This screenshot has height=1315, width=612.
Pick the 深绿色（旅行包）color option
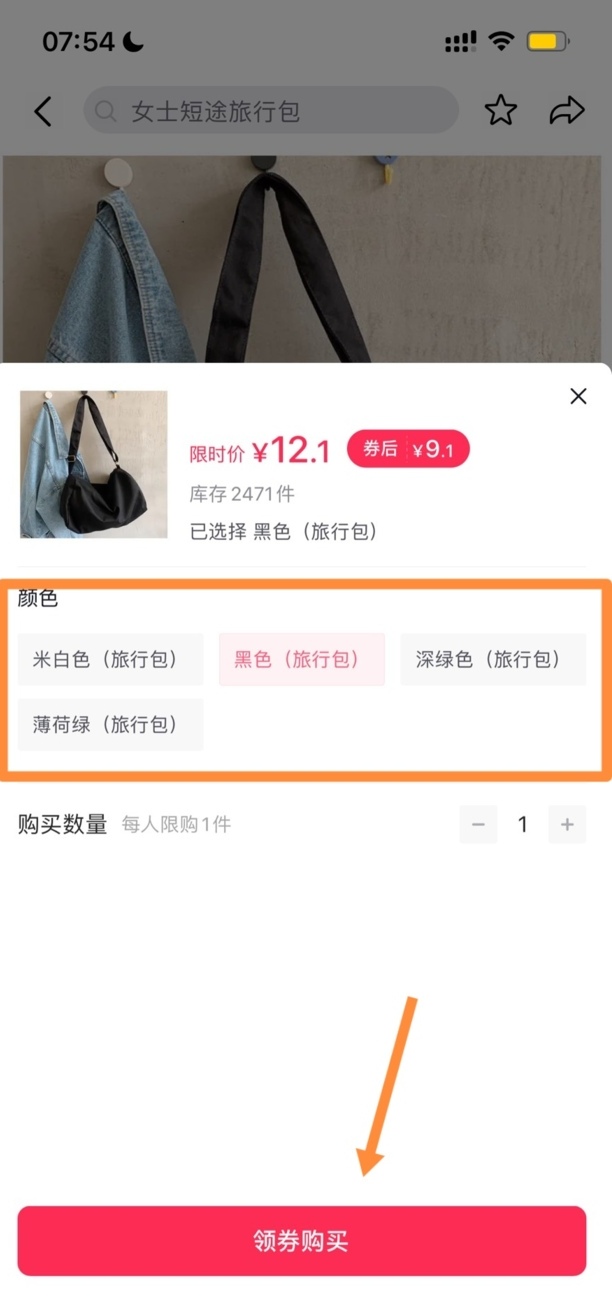point(493,659)
